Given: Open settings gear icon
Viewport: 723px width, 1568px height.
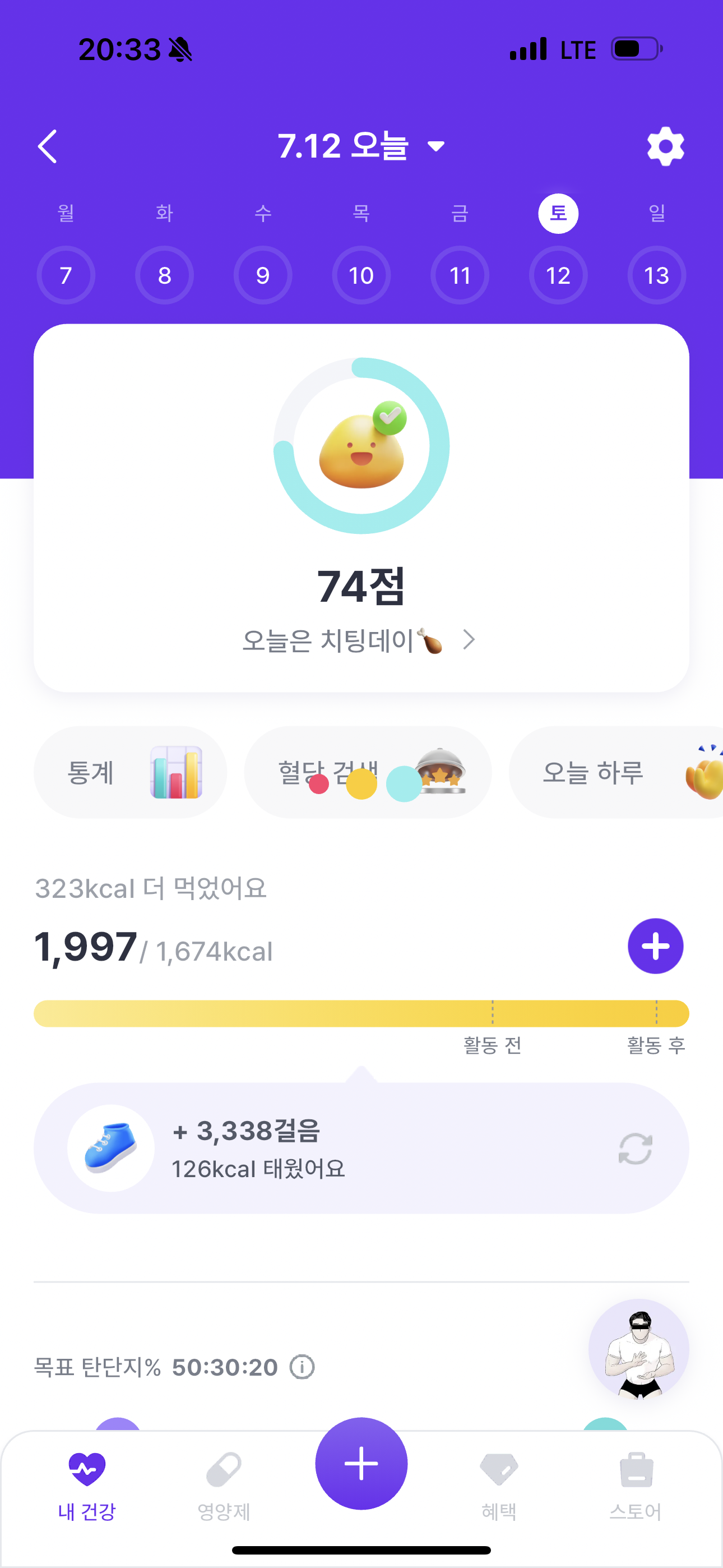Looking at the screenshot, I should [x=665, y=146].
